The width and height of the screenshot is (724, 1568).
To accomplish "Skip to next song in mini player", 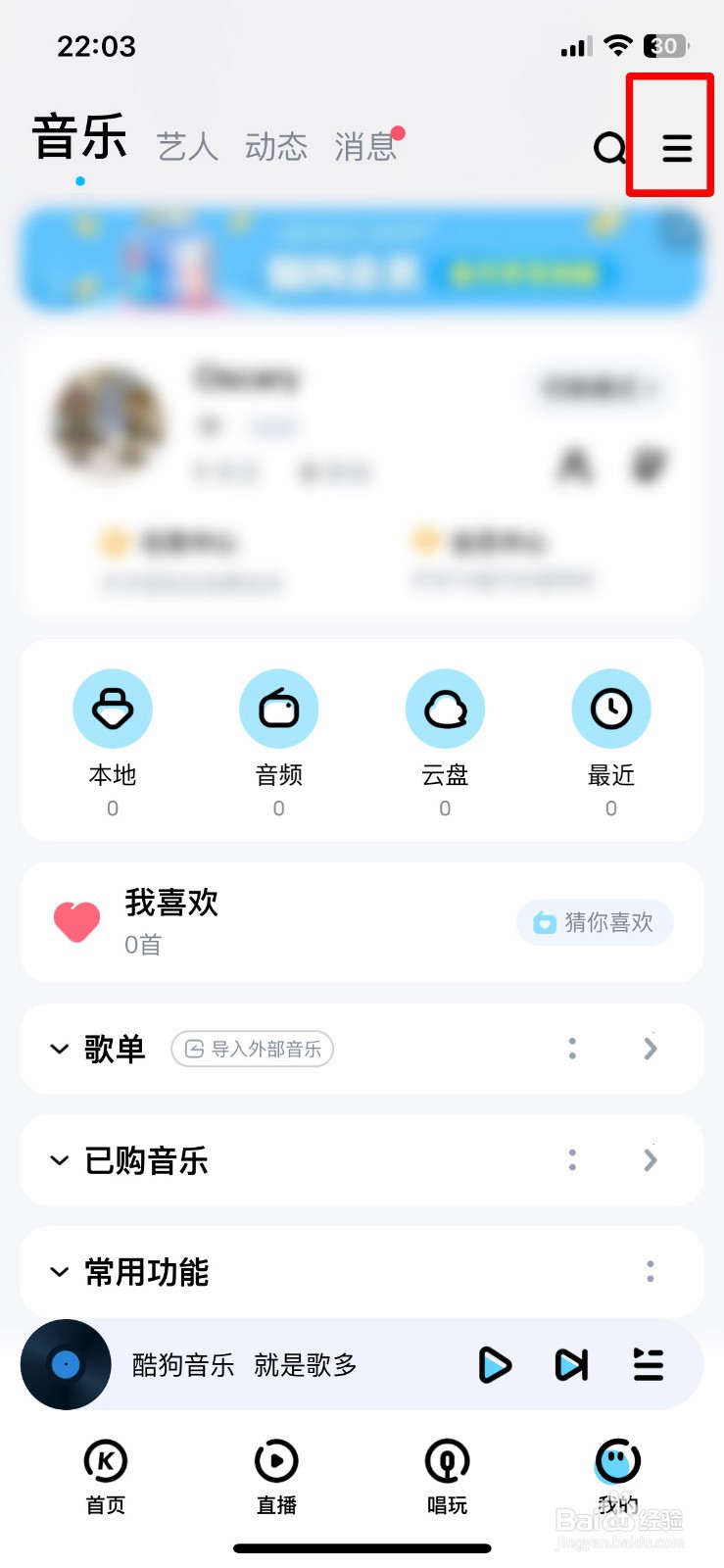I will [x=571, y=1364].
